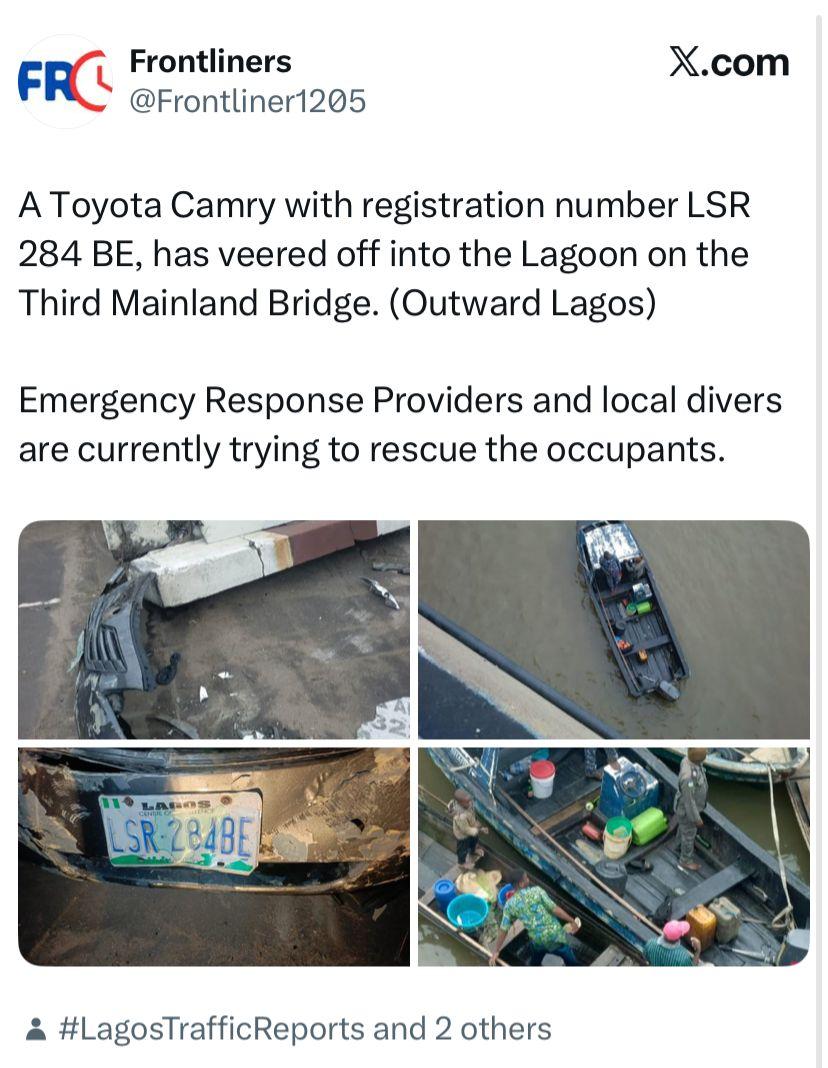Open the LSR 284BE plate photo
Viewport: 828px width, 1068px height.
coord(213,856)
